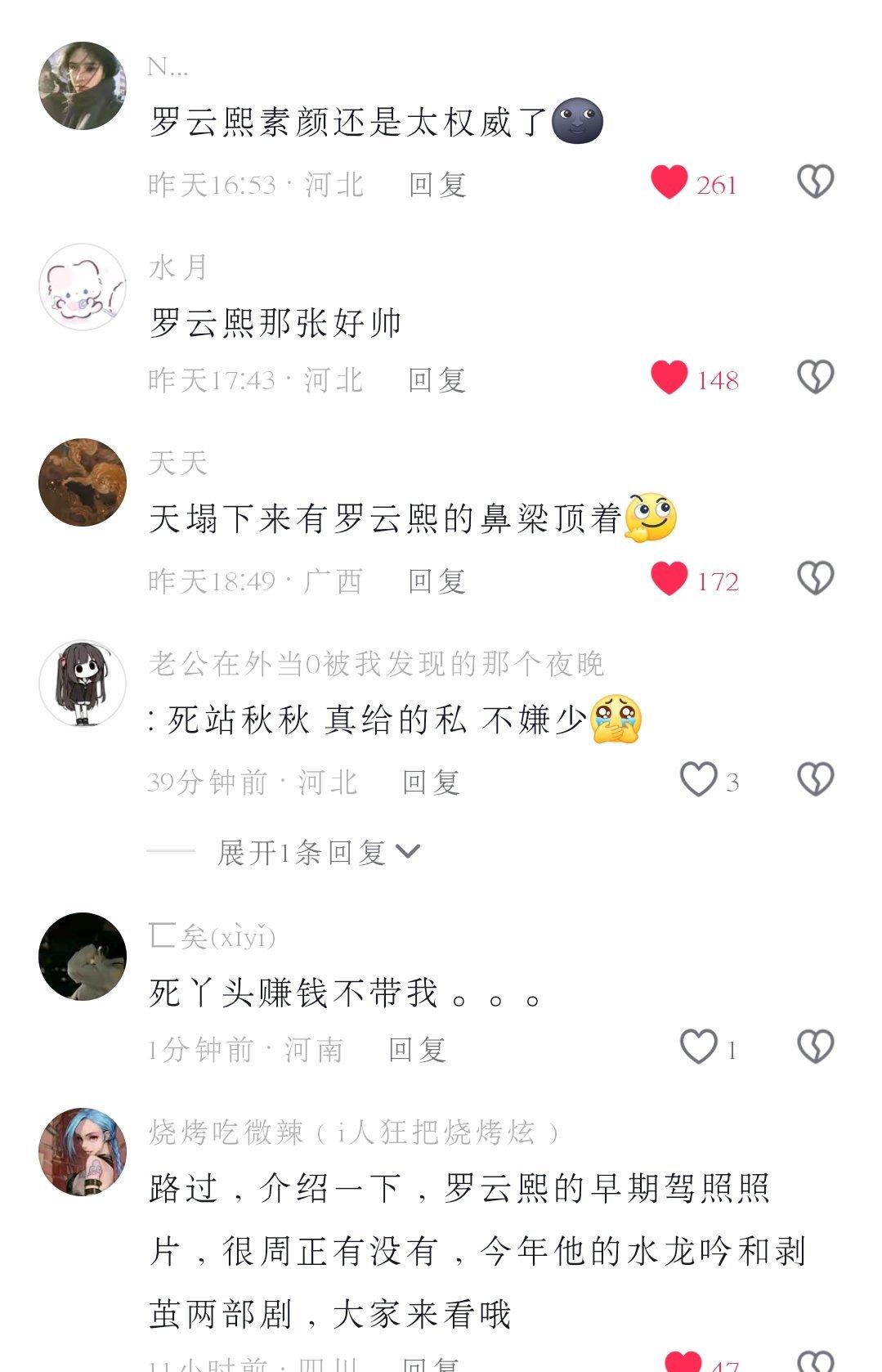Like the comment by 水月

point(669,378)
